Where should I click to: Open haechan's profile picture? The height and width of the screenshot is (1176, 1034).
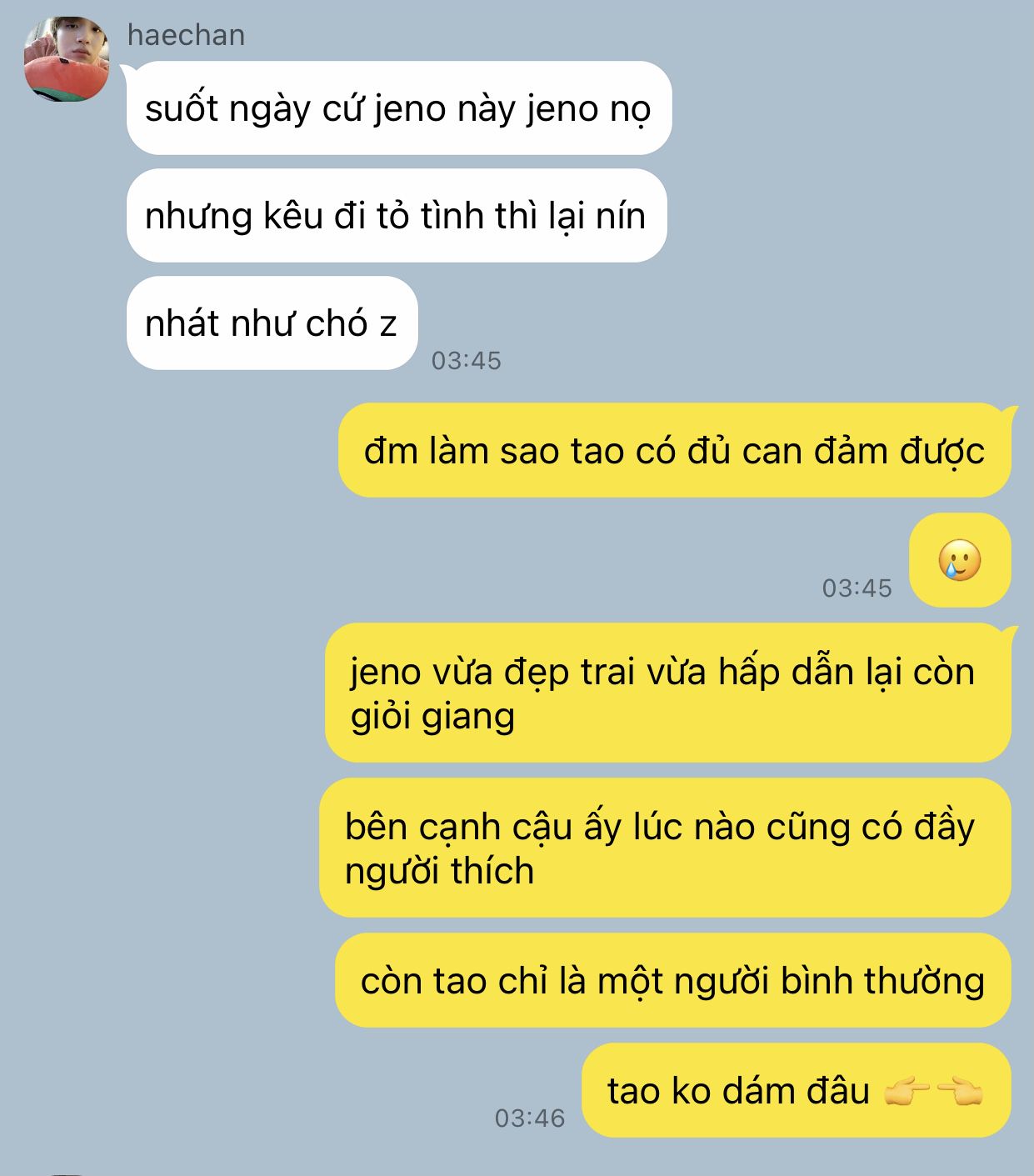coord(67,60)
